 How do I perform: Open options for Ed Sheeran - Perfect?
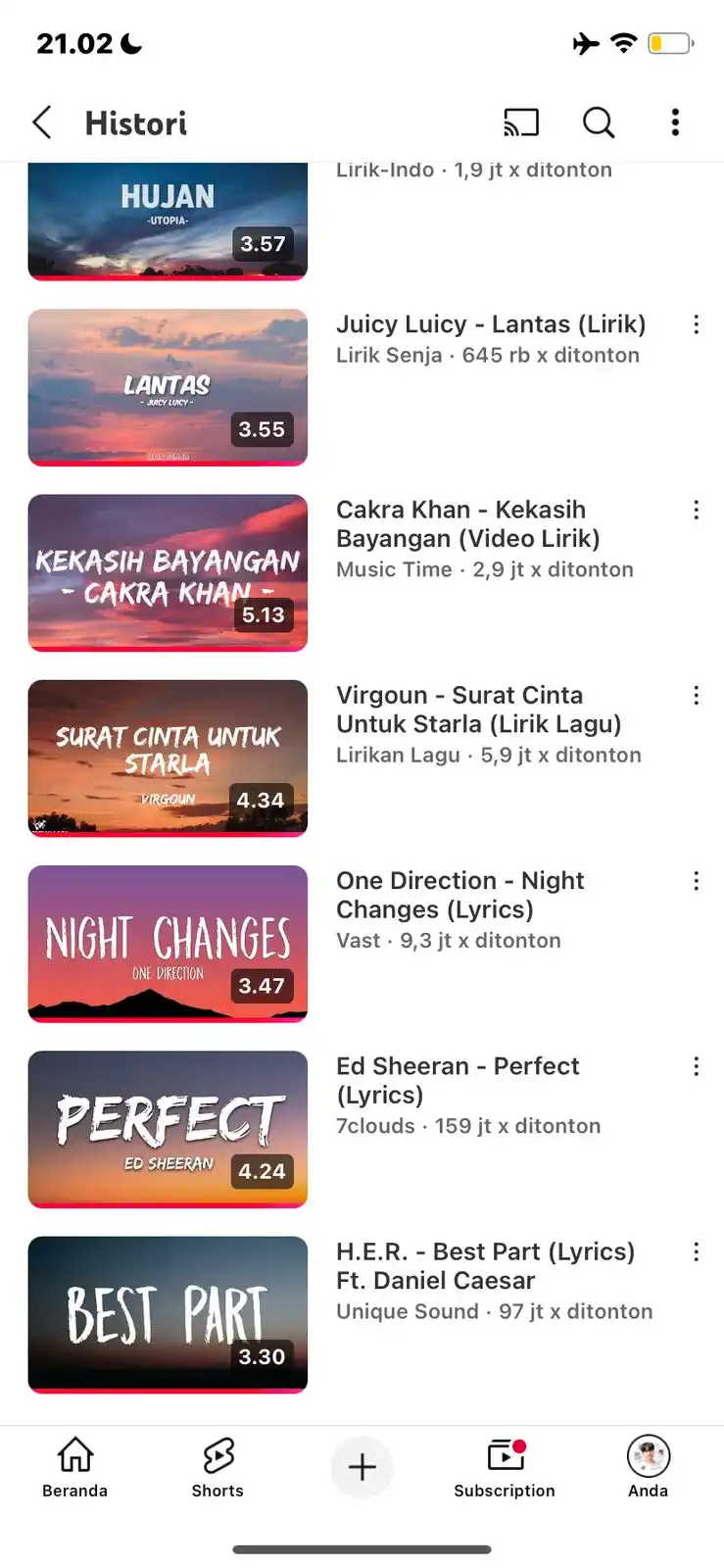tap(697, 1066)
